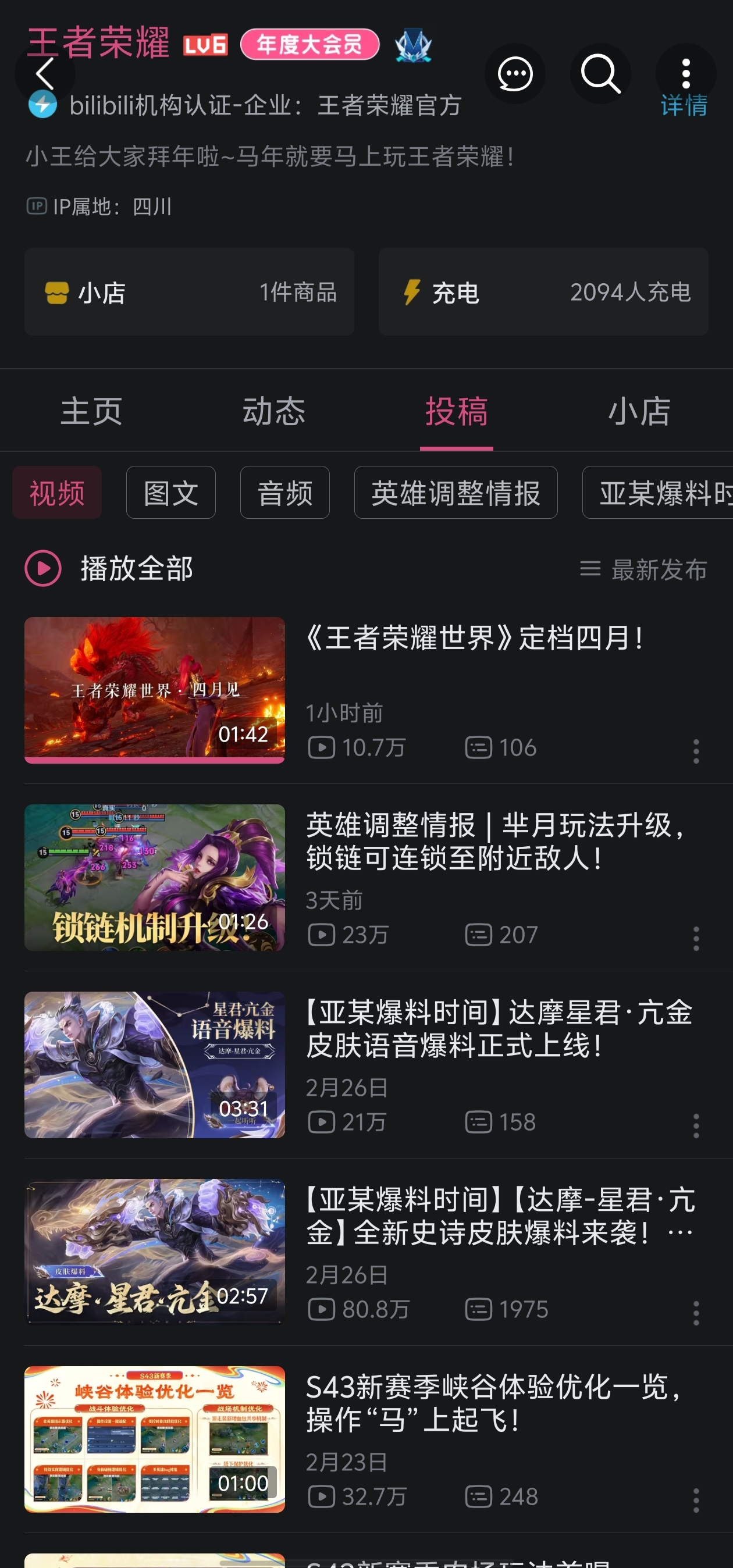This screenshot has height=1568, width=733.
Task: Go back using the top-left arrow
Action: [44, 74]
